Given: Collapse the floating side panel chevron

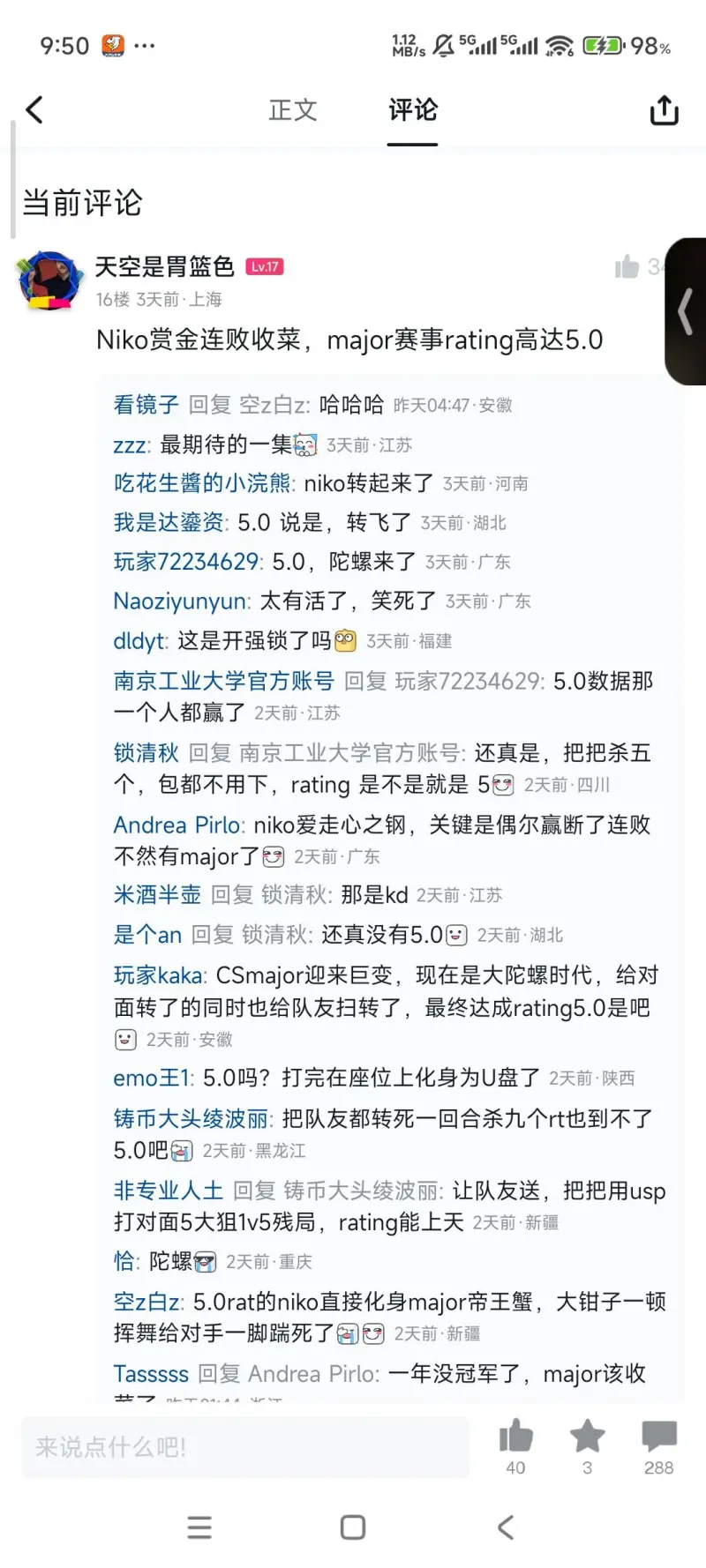Looking at the screenshot, I should click(687, 311).
